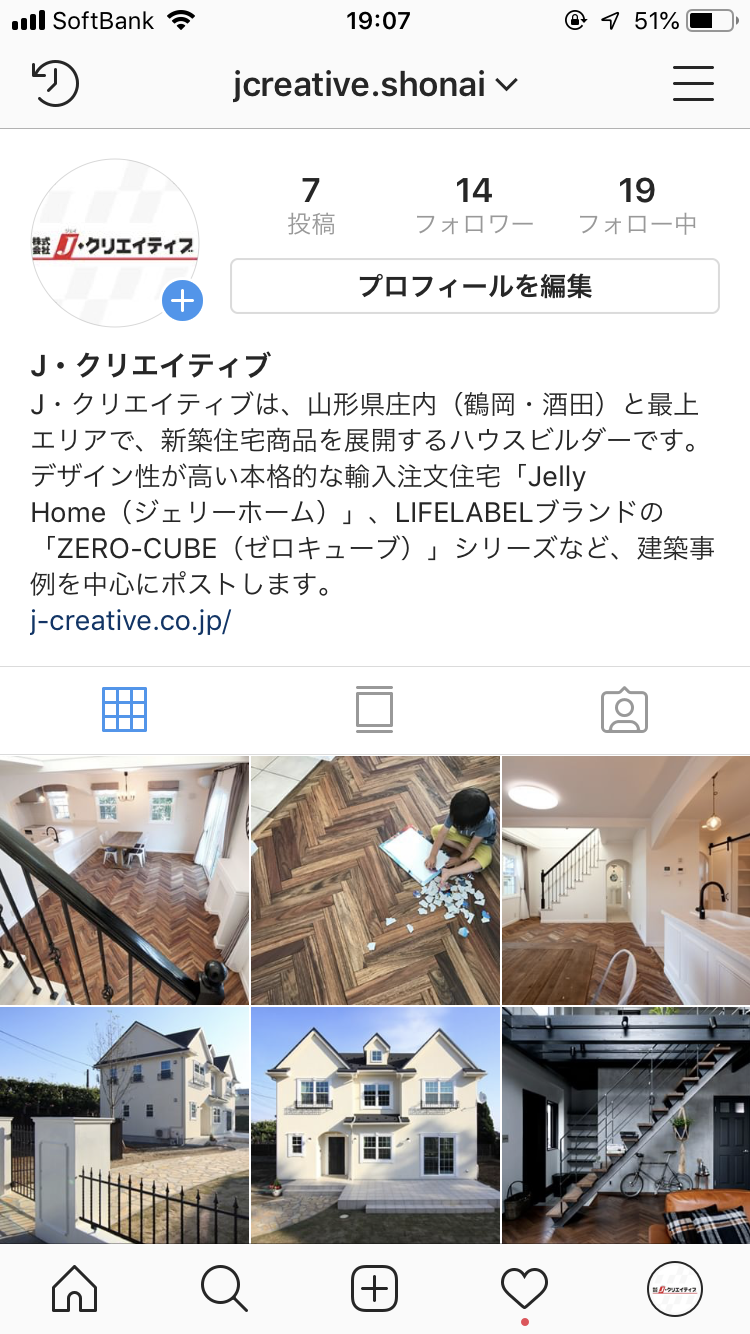Open the post of house with iron fence
Image resolution: width=750 pixels, height=1334 pixels.
(x=124, y=1125)
